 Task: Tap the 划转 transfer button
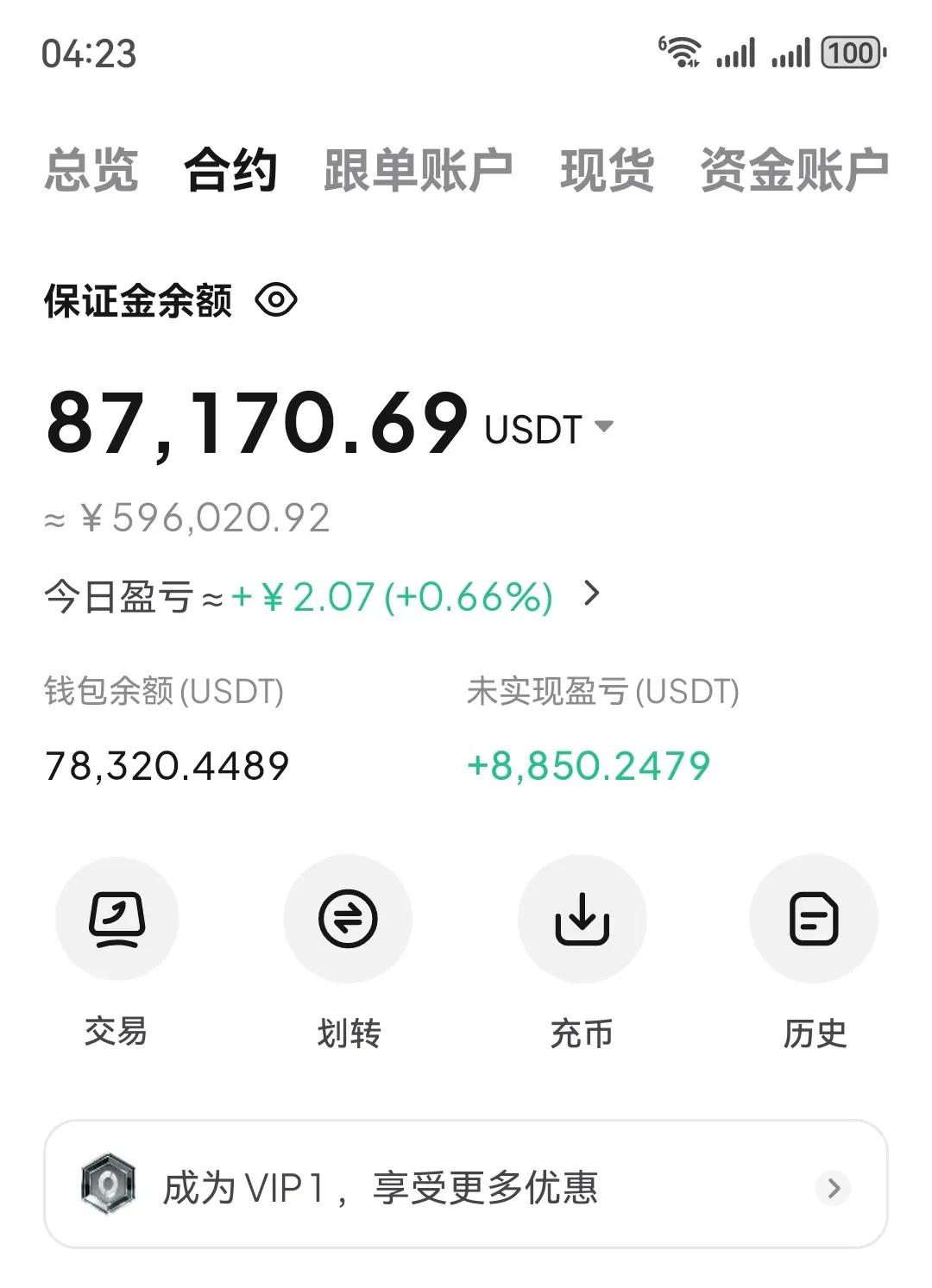pyautogui.click(x=349, y=919)
